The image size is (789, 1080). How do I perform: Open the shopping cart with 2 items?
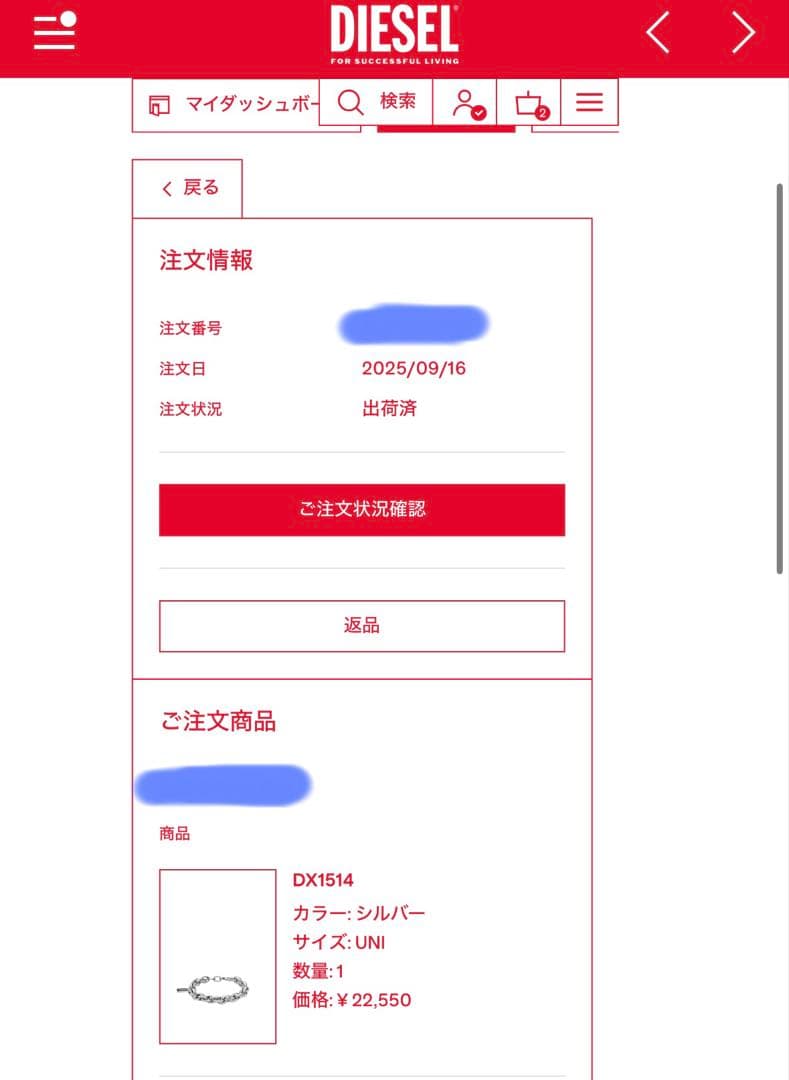pyautogui.click(x=529, y=103)
